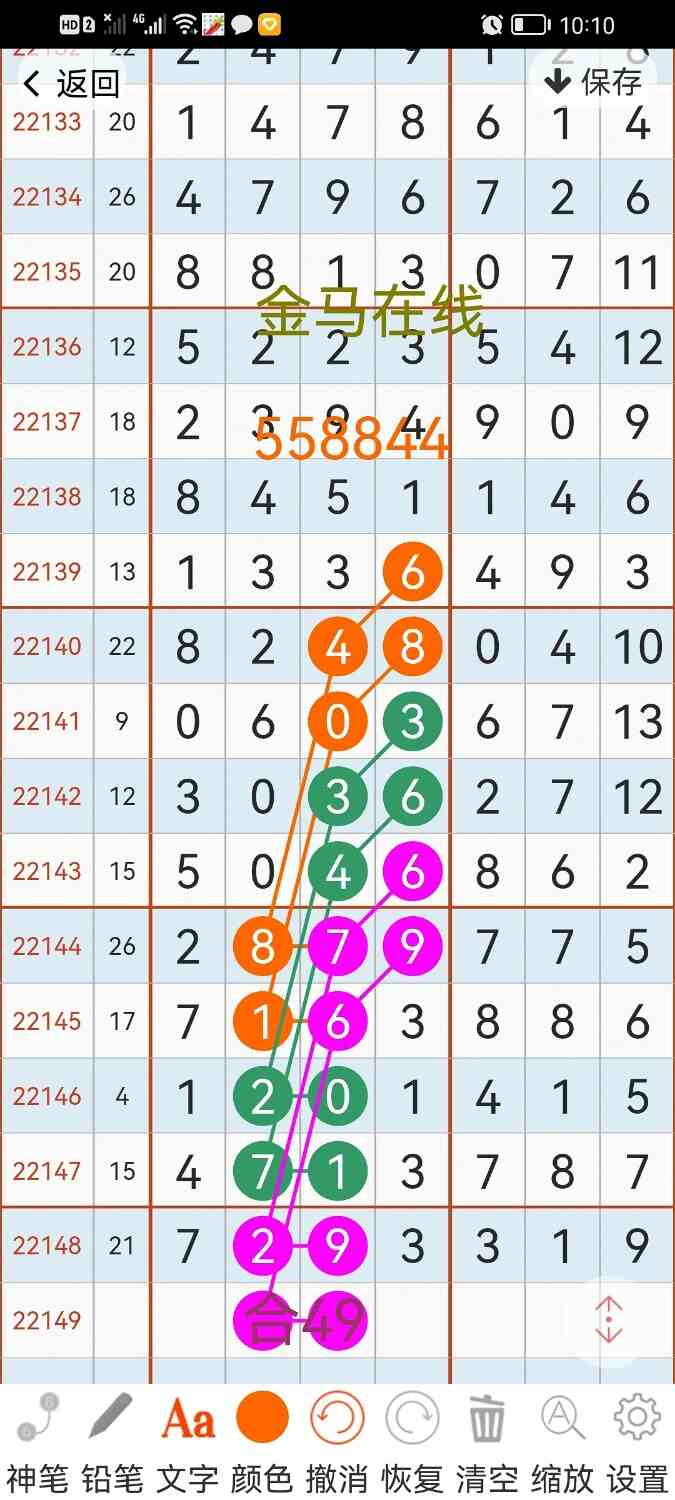The image size is (675, 1500).
Task: Go back using the 返回 button
Action: click(x=70, y=84)
